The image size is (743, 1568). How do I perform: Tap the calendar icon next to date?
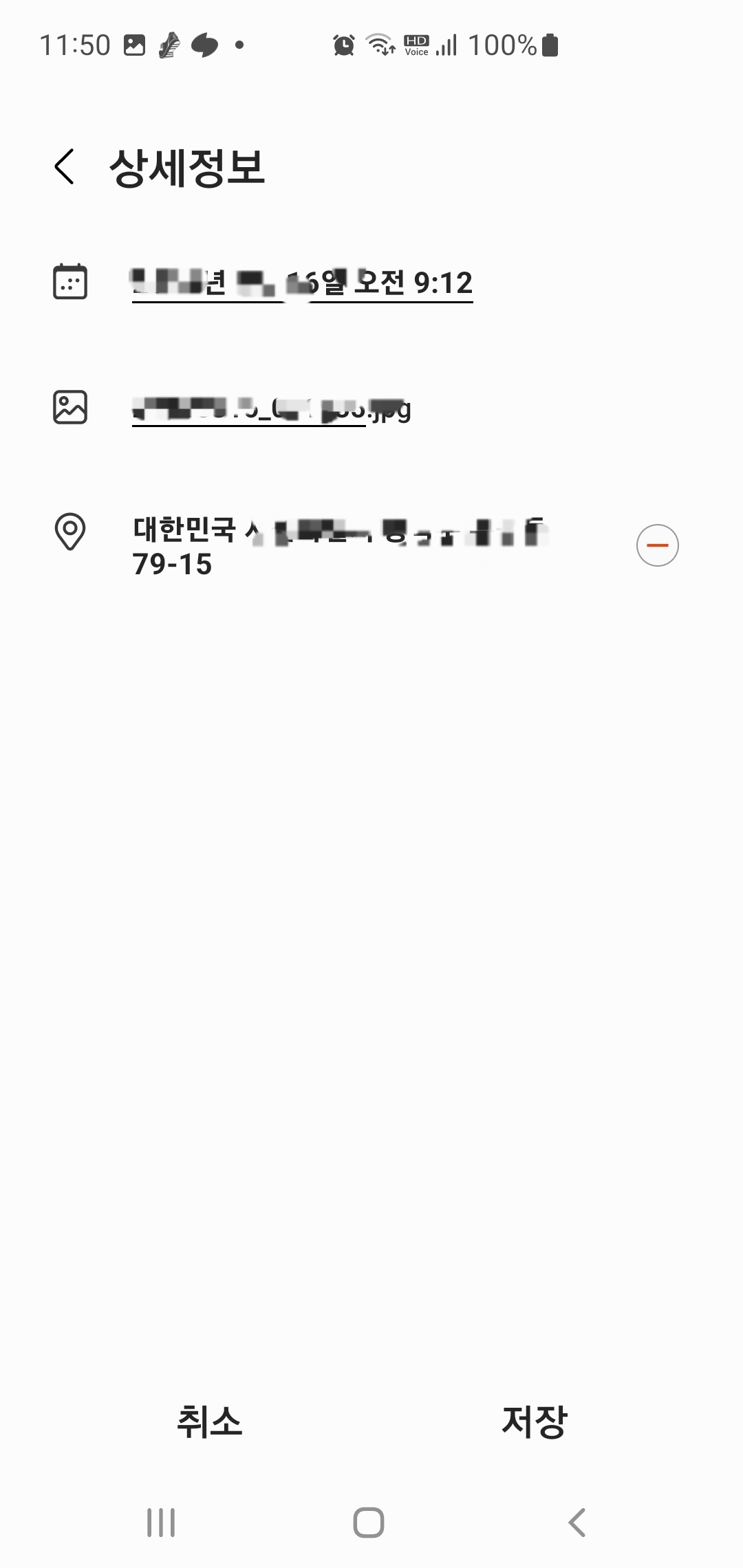(70, 281)
